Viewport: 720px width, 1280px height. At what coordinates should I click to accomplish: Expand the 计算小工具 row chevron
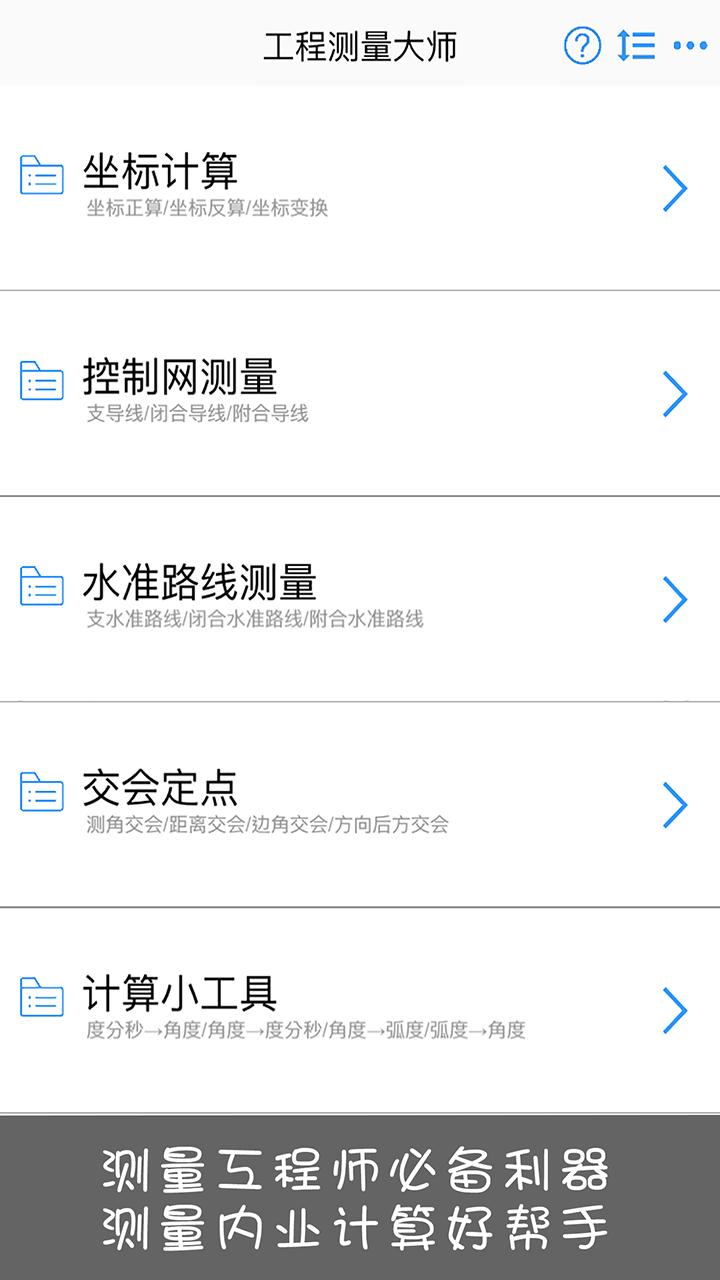(675, 1011)
